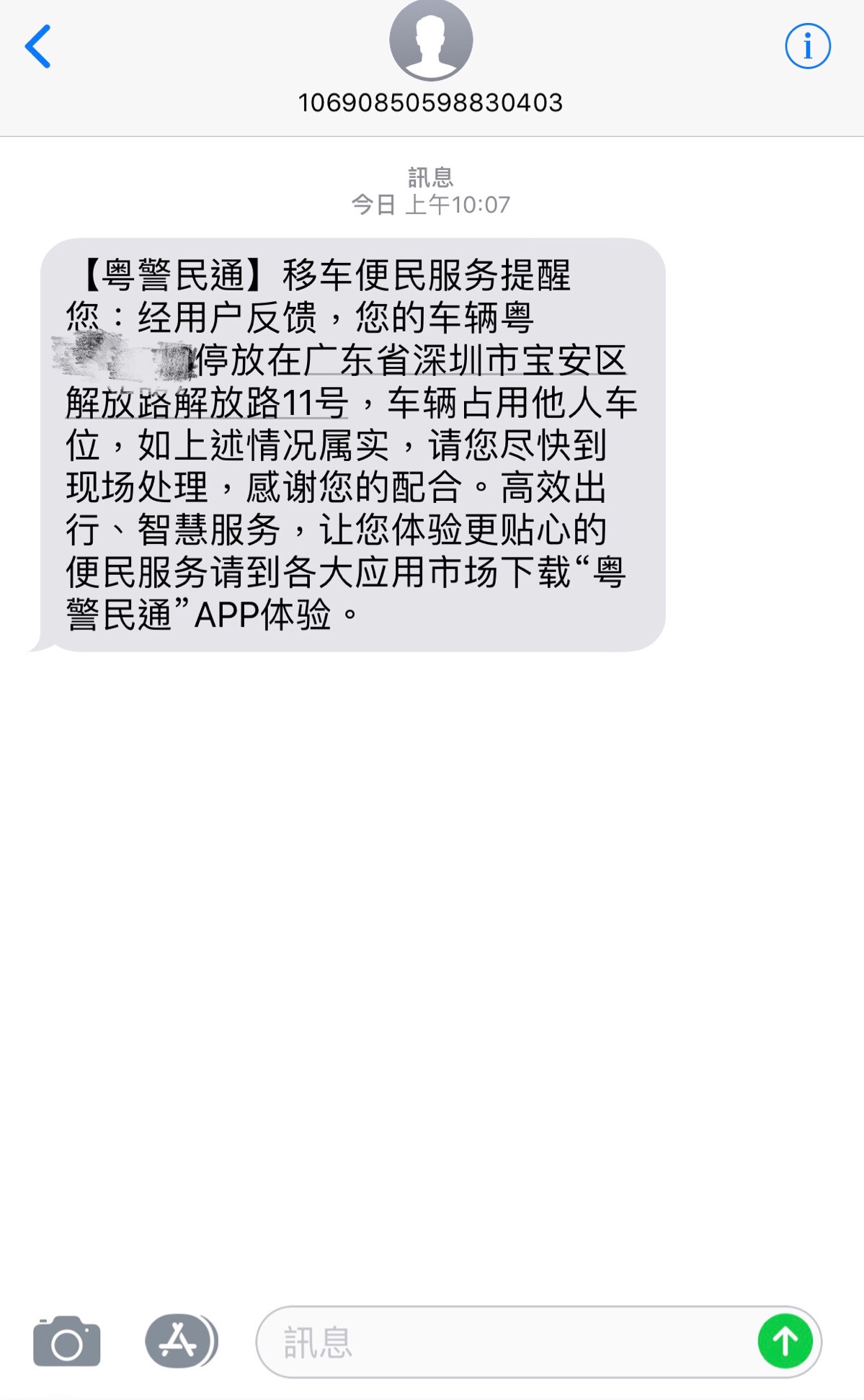Image resolution: width=864 pixels, height=1400 pixels.
Task: Open the camera to attach photo
Action: [x=67, y=1342]
